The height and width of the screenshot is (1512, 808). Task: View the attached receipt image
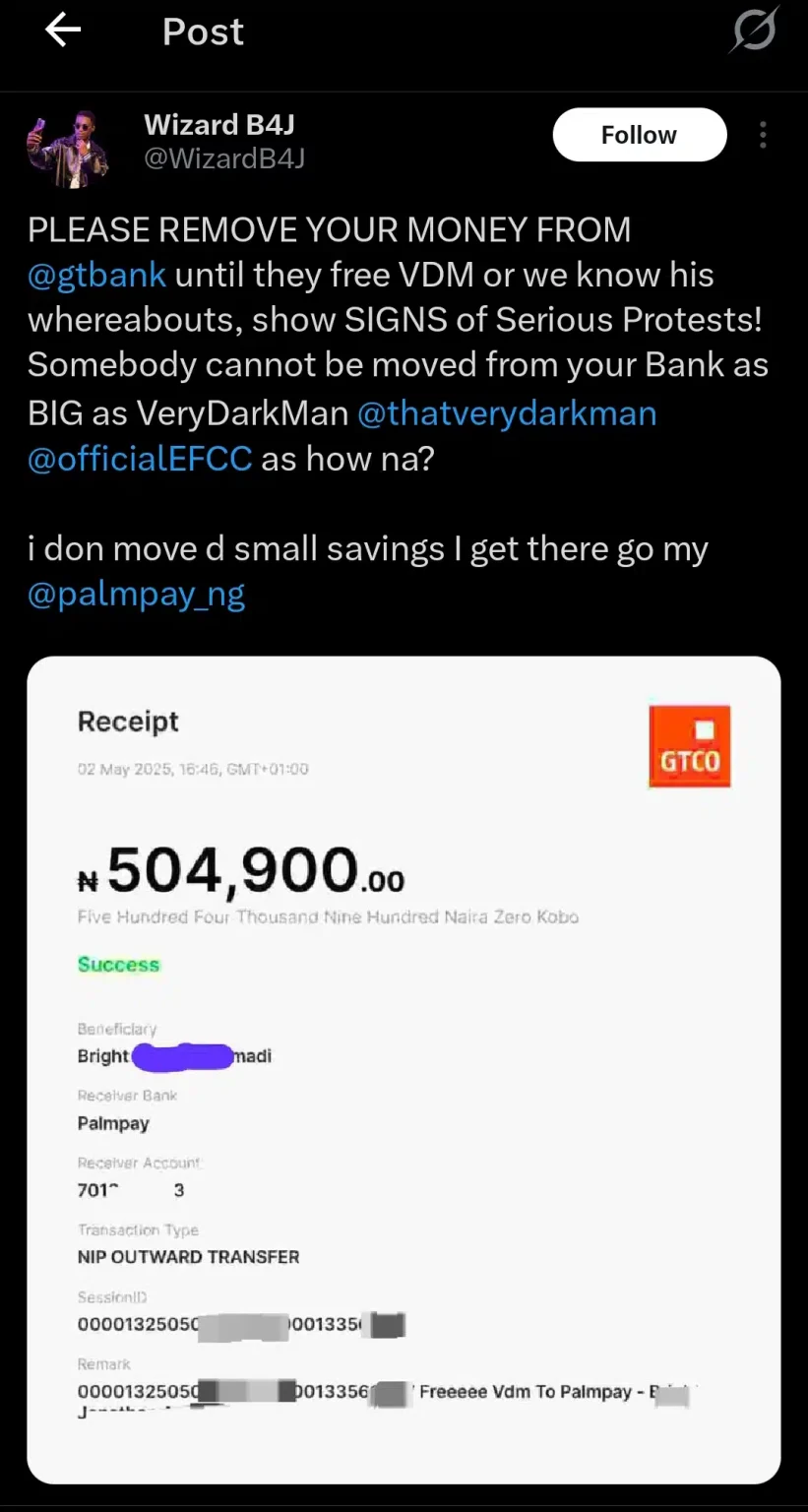[404, 1068]
